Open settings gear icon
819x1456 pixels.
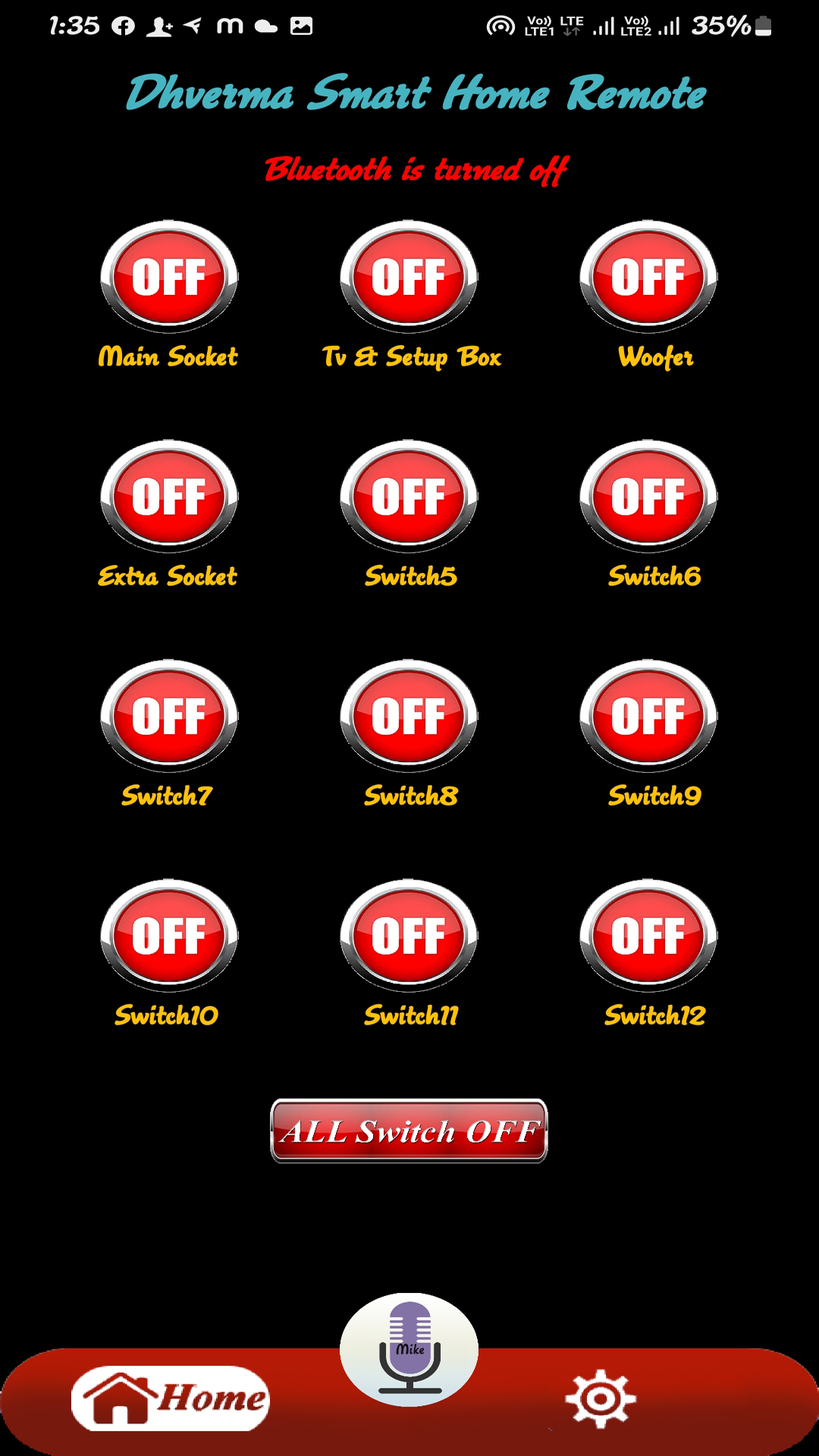pyautogui.click(x=600, y=1398)
